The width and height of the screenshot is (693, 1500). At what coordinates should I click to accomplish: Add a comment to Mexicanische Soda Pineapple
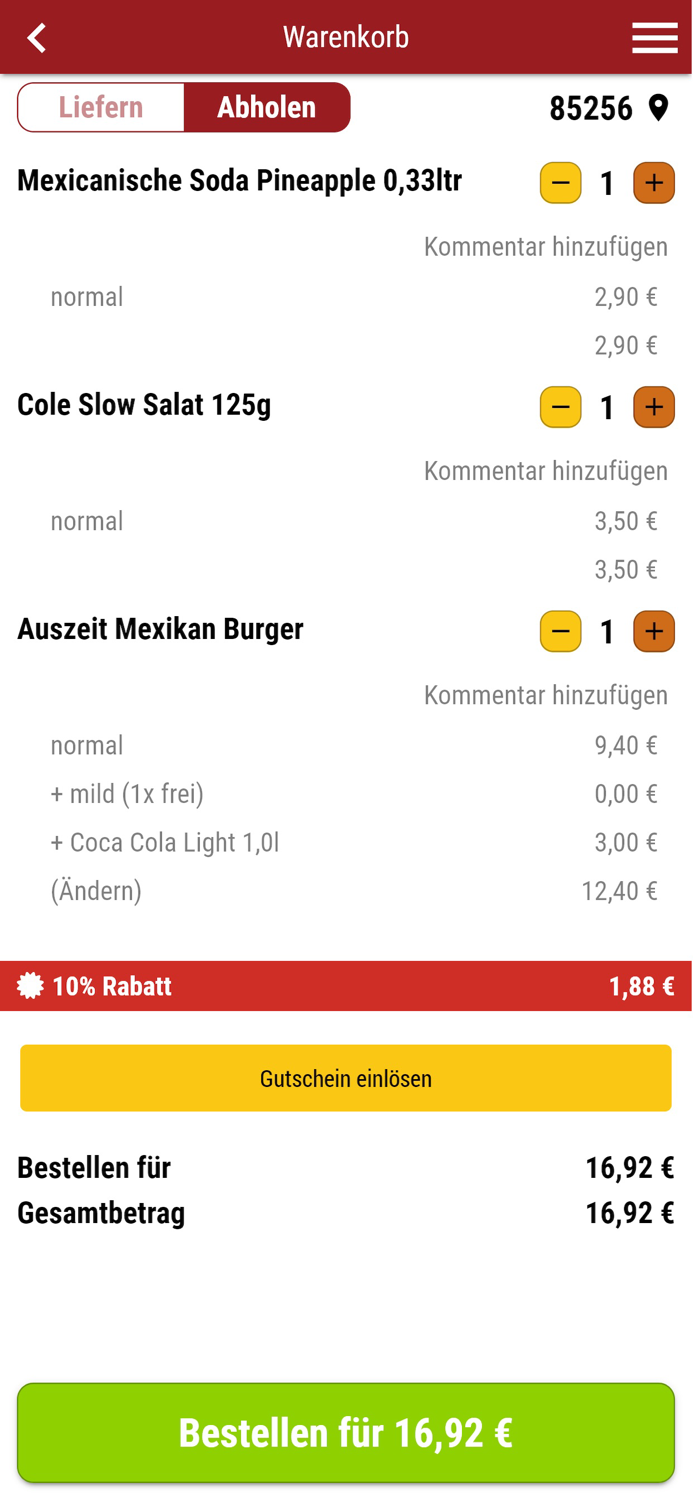[545, 246]
